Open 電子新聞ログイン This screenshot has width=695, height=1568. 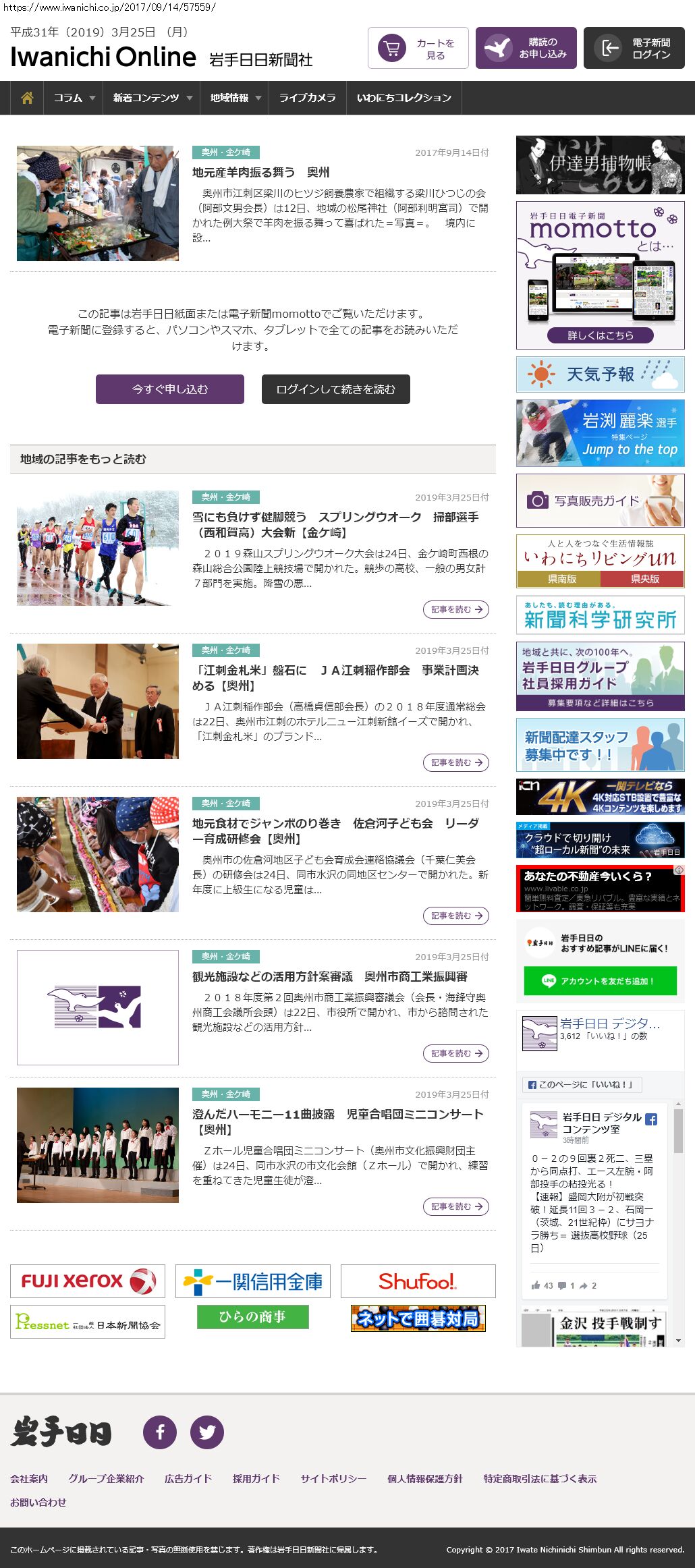(634, 49)
